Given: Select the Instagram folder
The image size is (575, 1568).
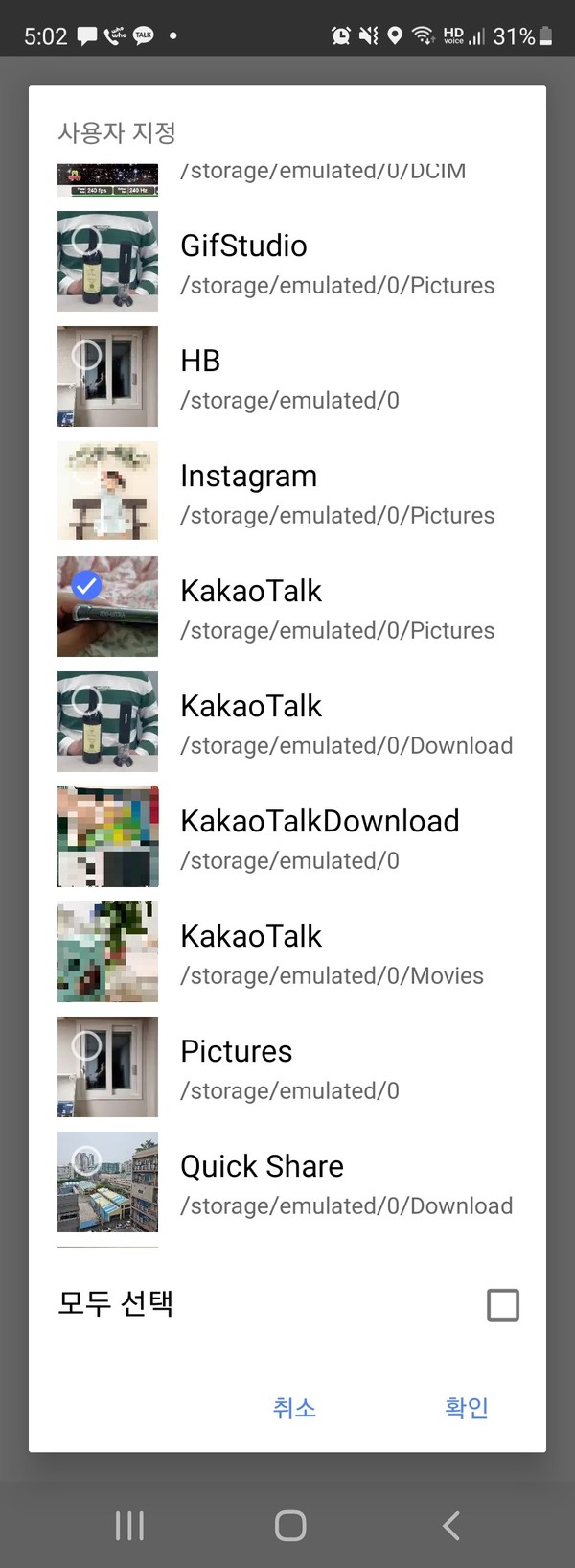Looking at the screenshot, I should click(287, 492).
